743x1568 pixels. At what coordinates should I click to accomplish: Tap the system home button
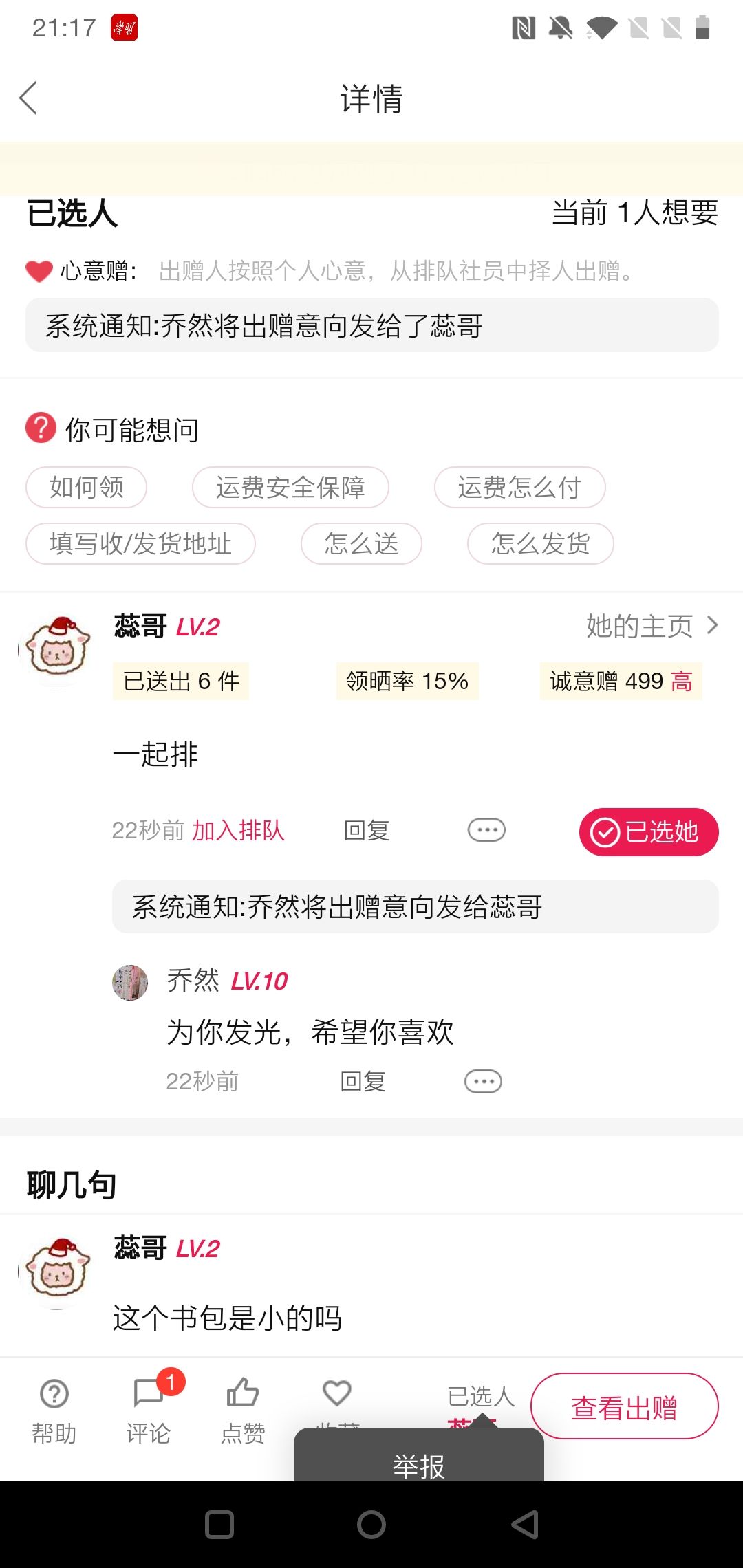[371, 1525]
